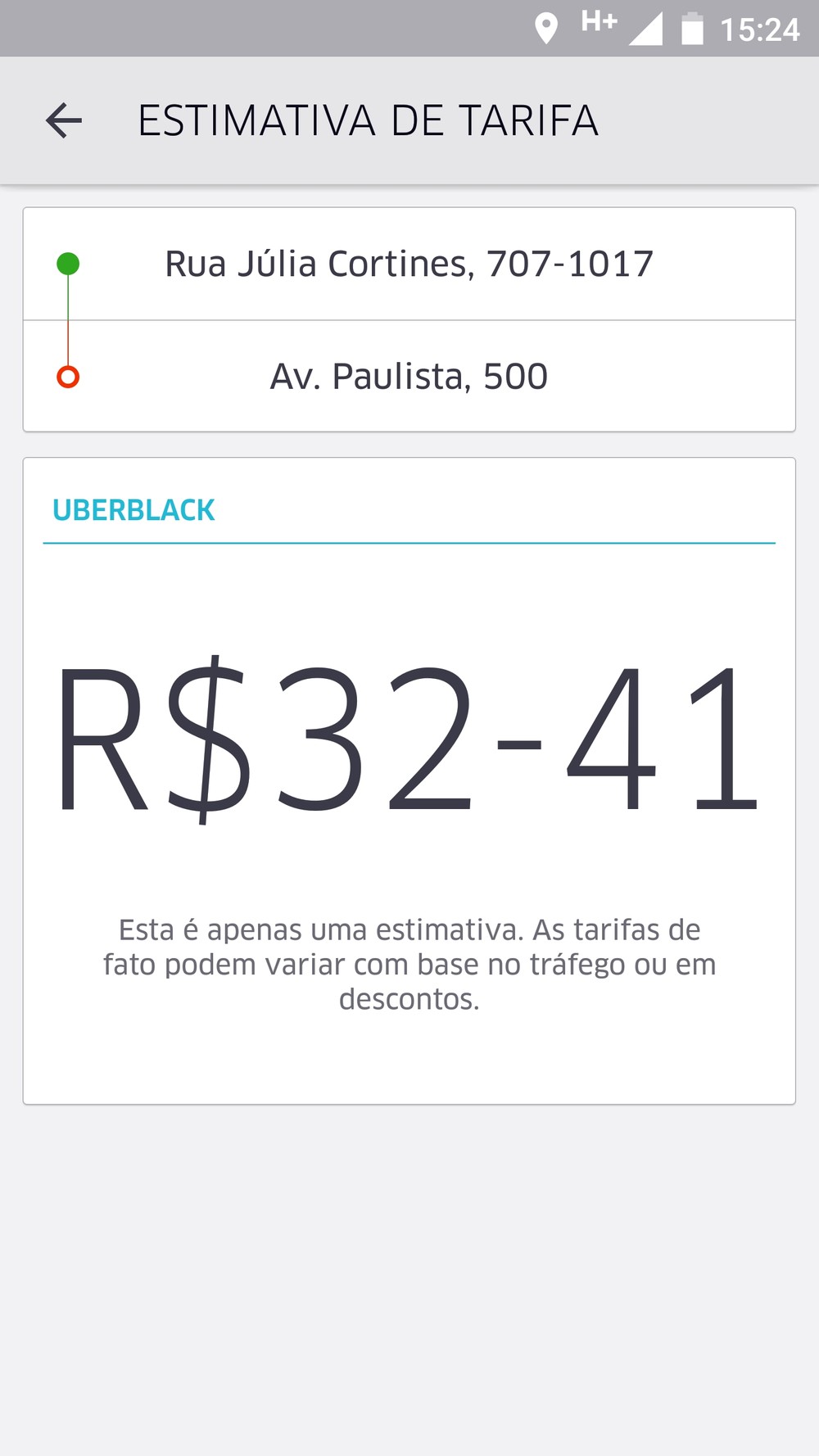Edit pickup address Rua Júlia Cortines
The width and height of the screenshot is (819, 1456).
point(409,264)
